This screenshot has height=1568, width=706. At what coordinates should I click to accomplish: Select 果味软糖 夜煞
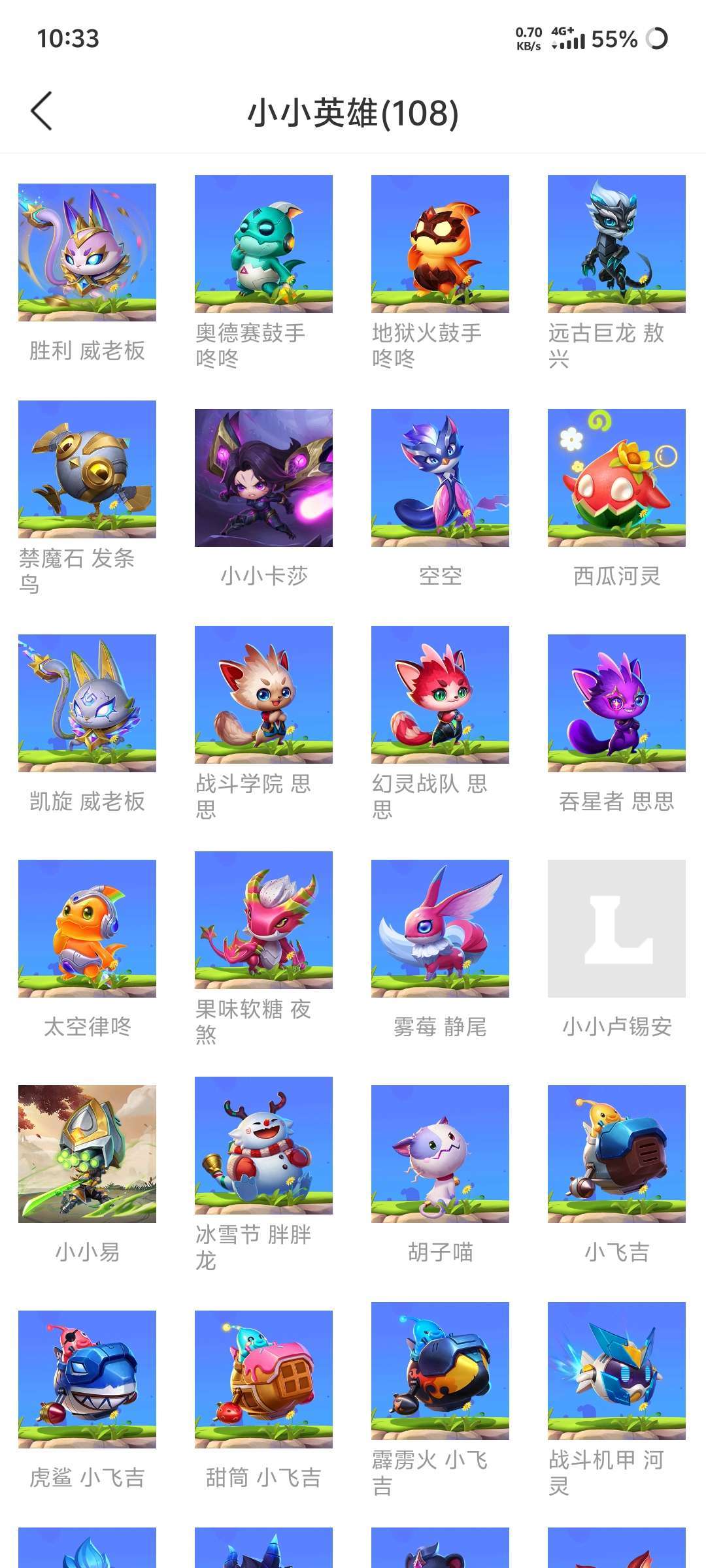(263, 920)
